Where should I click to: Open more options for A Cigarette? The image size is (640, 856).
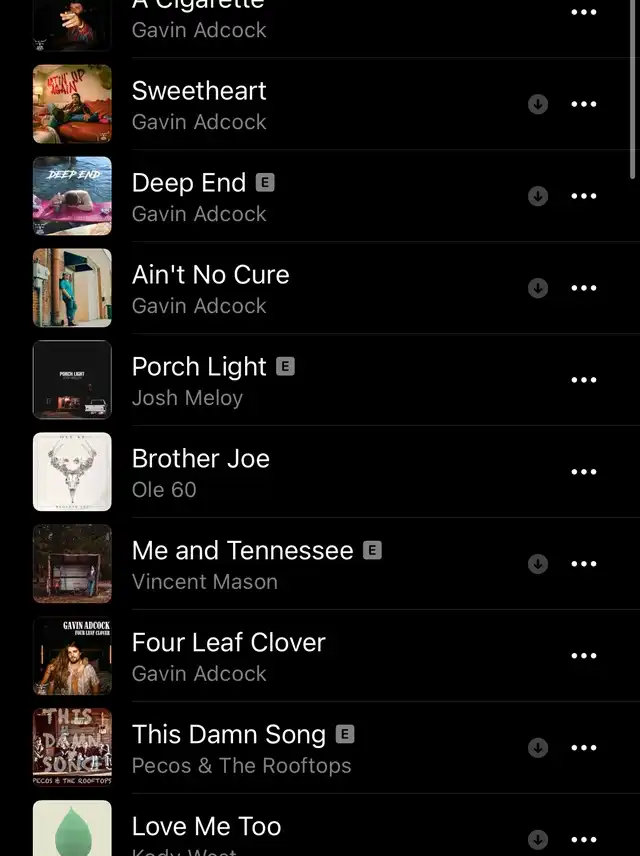583,13
